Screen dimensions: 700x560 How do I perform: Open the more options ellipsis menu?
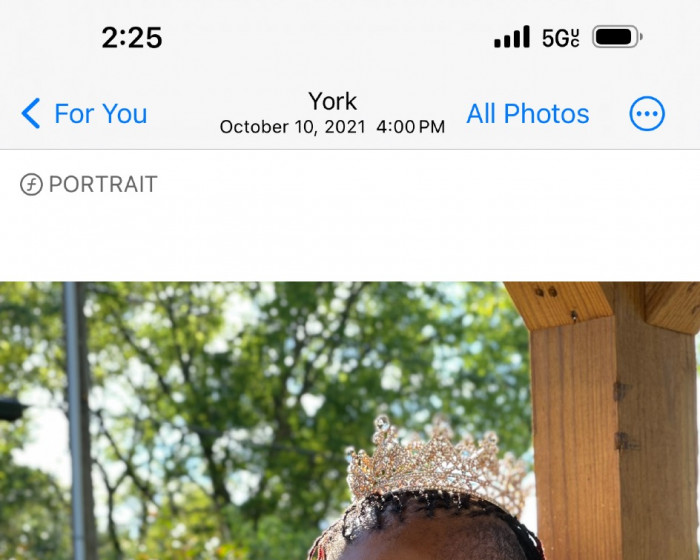(x=647, y=114)
